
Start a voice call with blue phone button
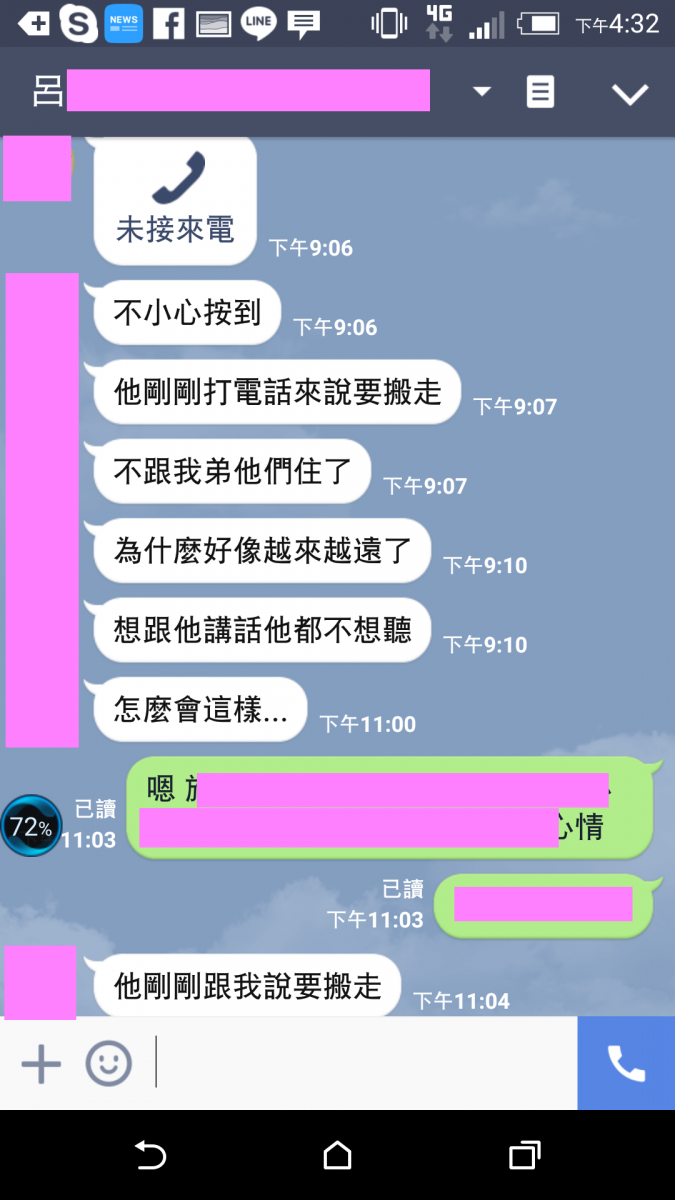[626, 1063]
